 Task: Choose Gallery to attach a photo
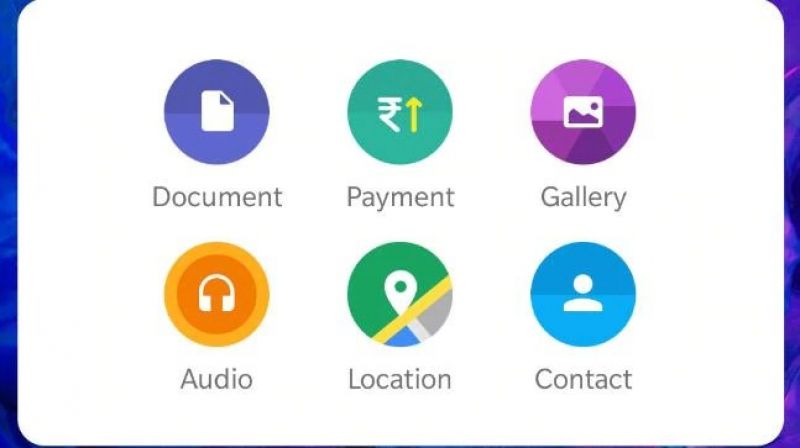[583, 112]
